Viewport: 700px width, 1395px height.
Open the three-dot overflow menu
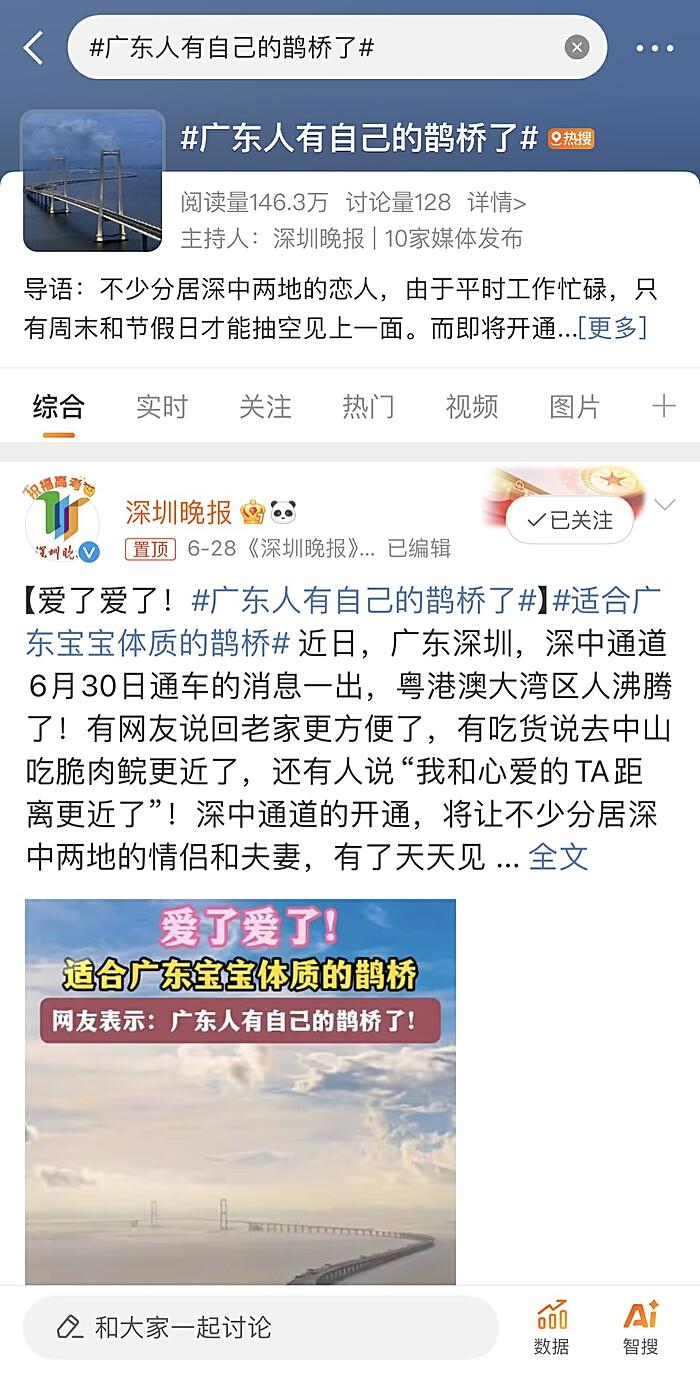(655, 47)
